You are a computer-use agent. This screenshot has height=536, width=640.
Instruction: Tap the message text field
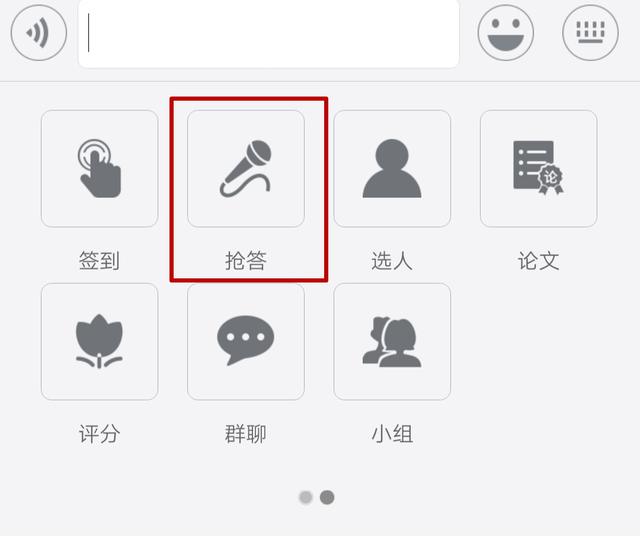click(x=268, y=33)
